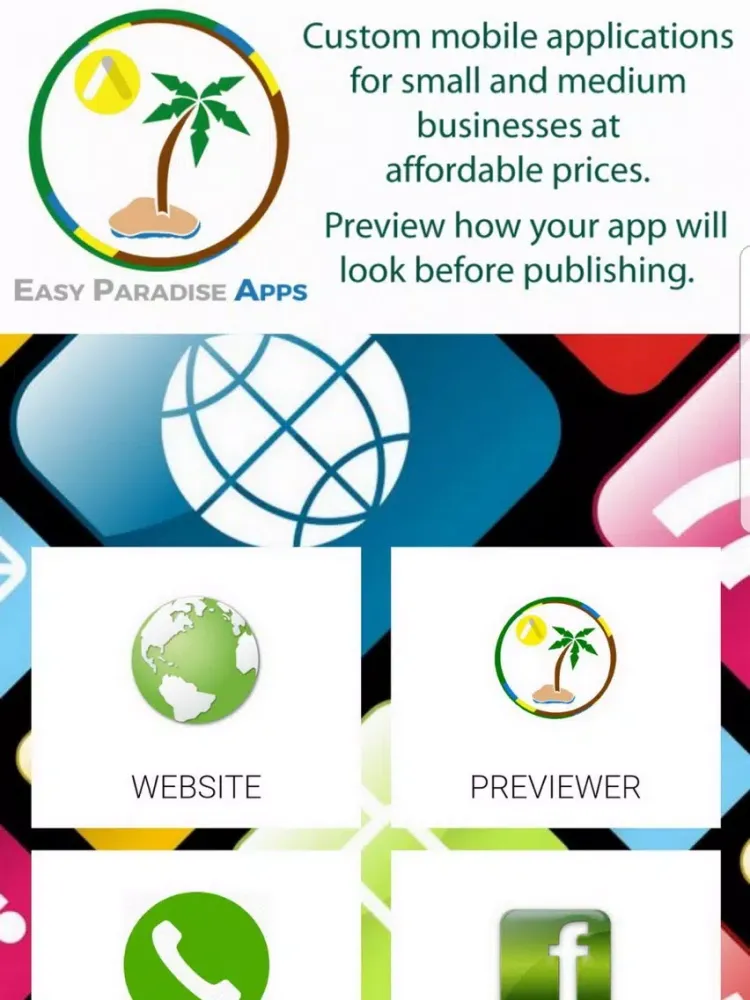Viewport: 750px width, 1000px height.
Task: Open the PREVIEWER tile
Action: point(555,687)
